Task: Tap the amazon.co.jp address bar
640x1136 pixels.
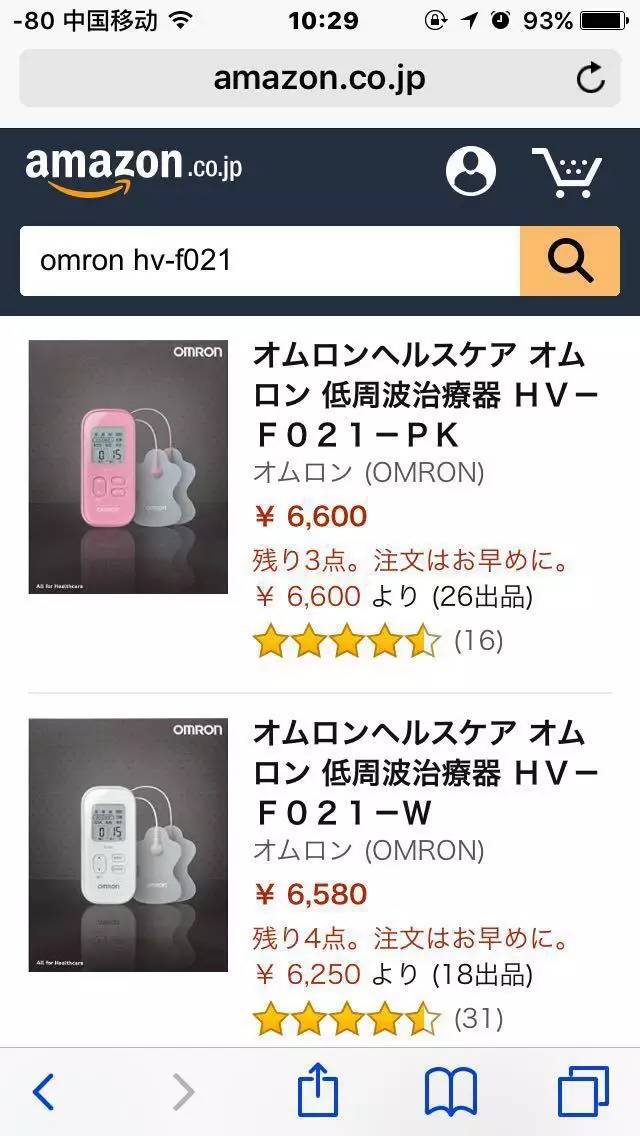Action: coord(319,78)
